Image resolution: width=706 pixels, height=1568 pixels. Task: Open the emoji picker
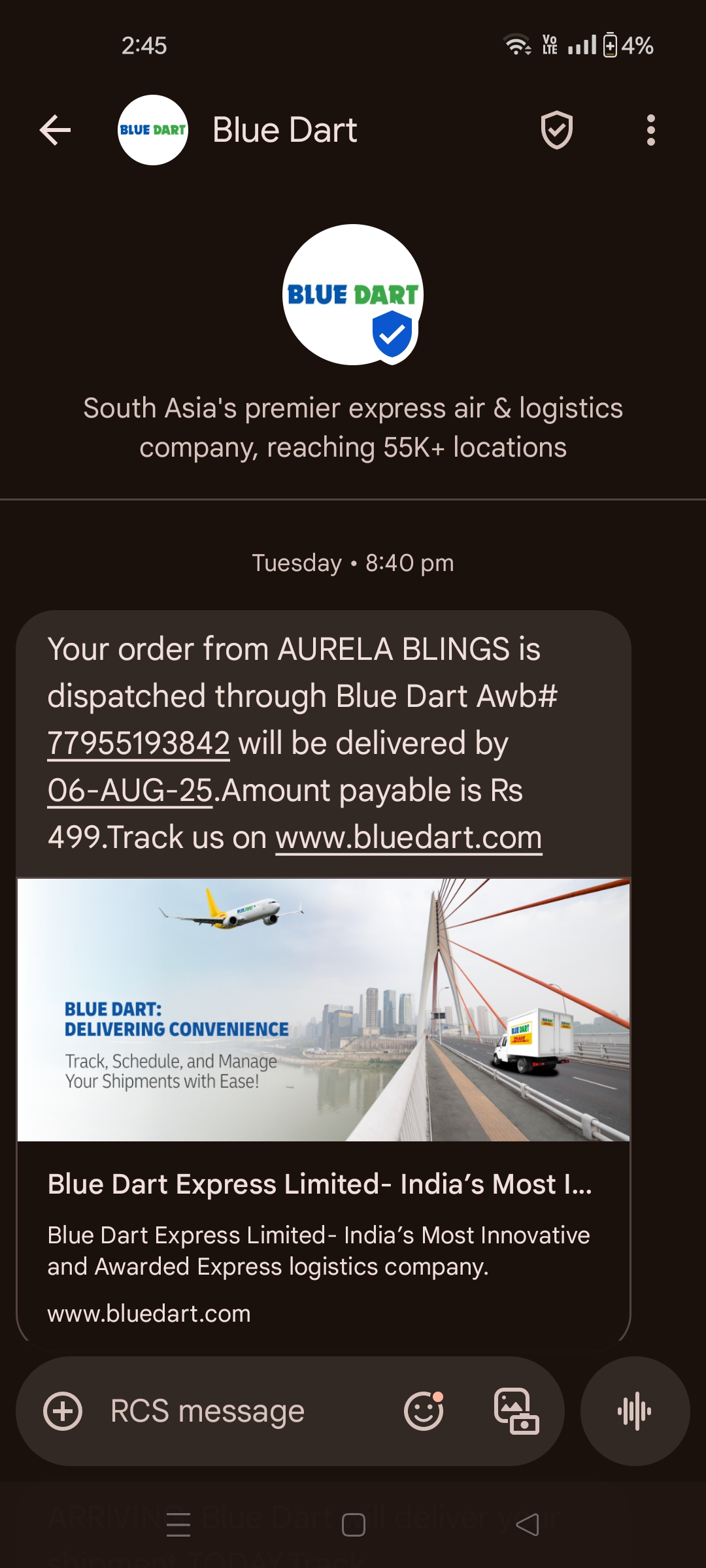[x=424, y=1411]
